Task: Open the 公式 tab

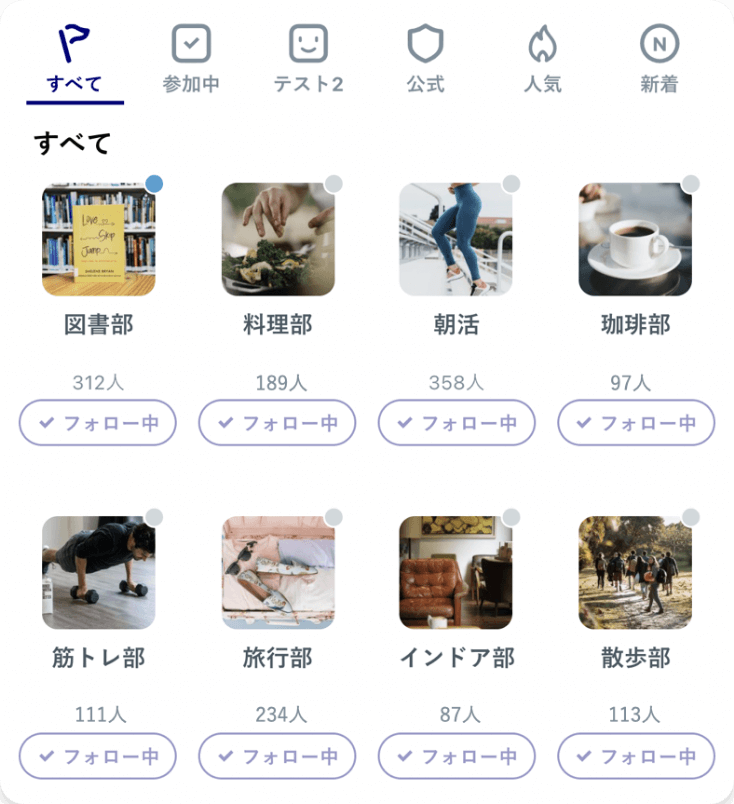Action: tap(427, 60)
